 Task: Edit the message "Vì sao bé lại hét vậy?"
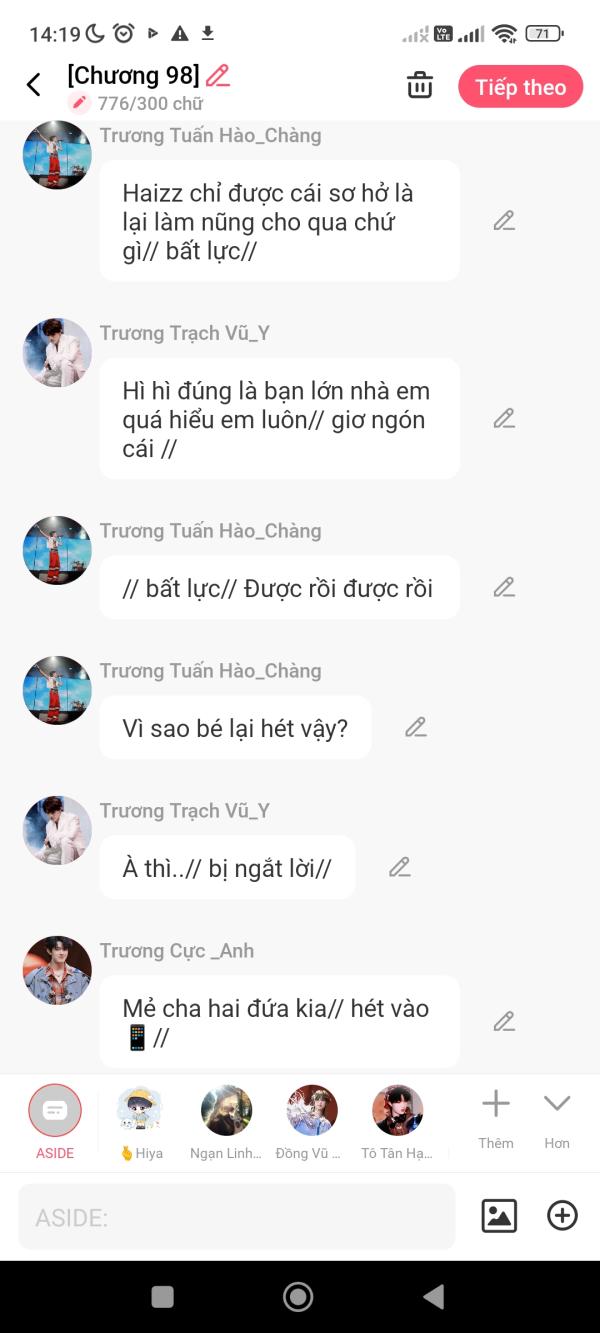pos(416,727)
